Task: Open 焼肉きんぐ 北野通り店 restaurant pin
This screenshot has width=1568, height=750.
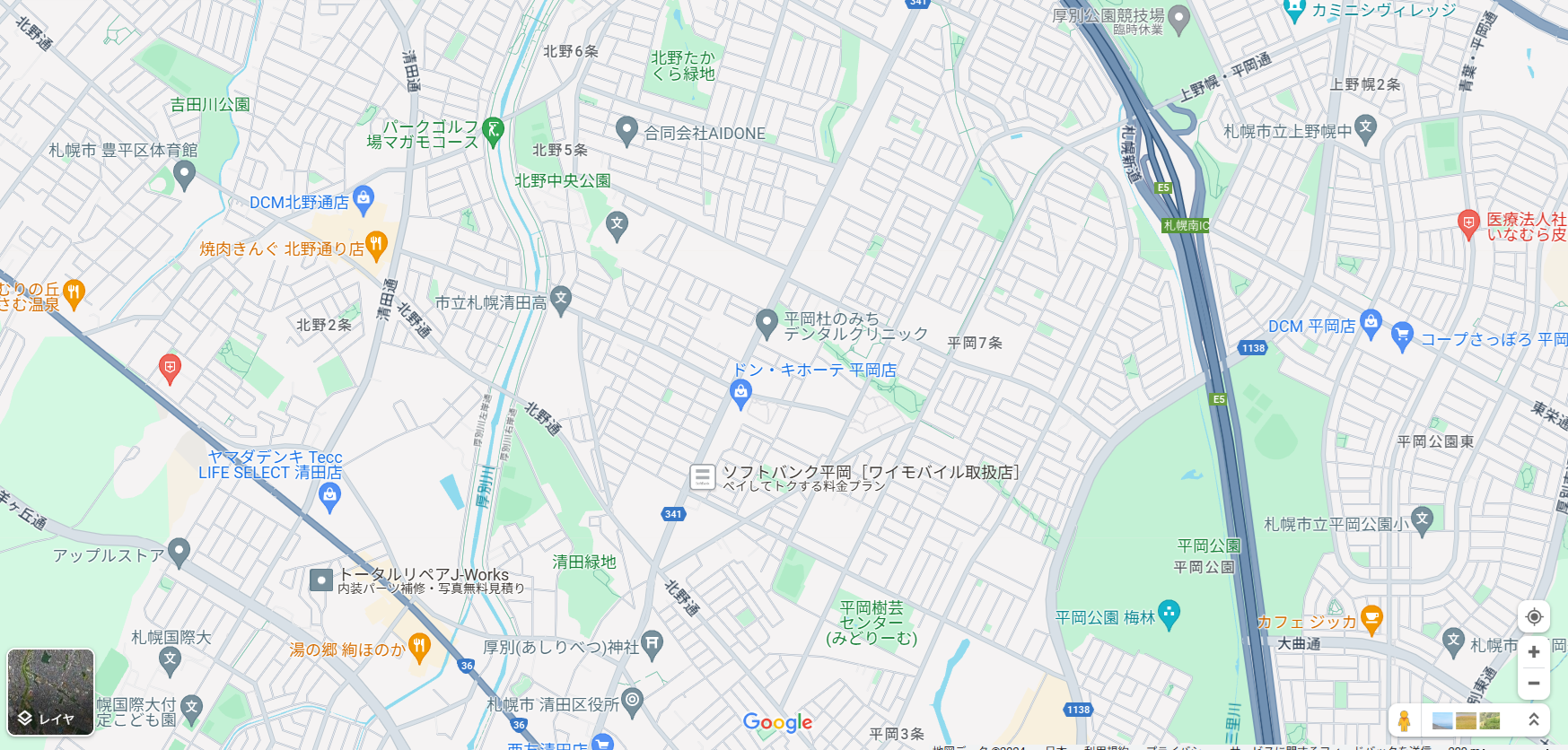Action: point(377,245)
